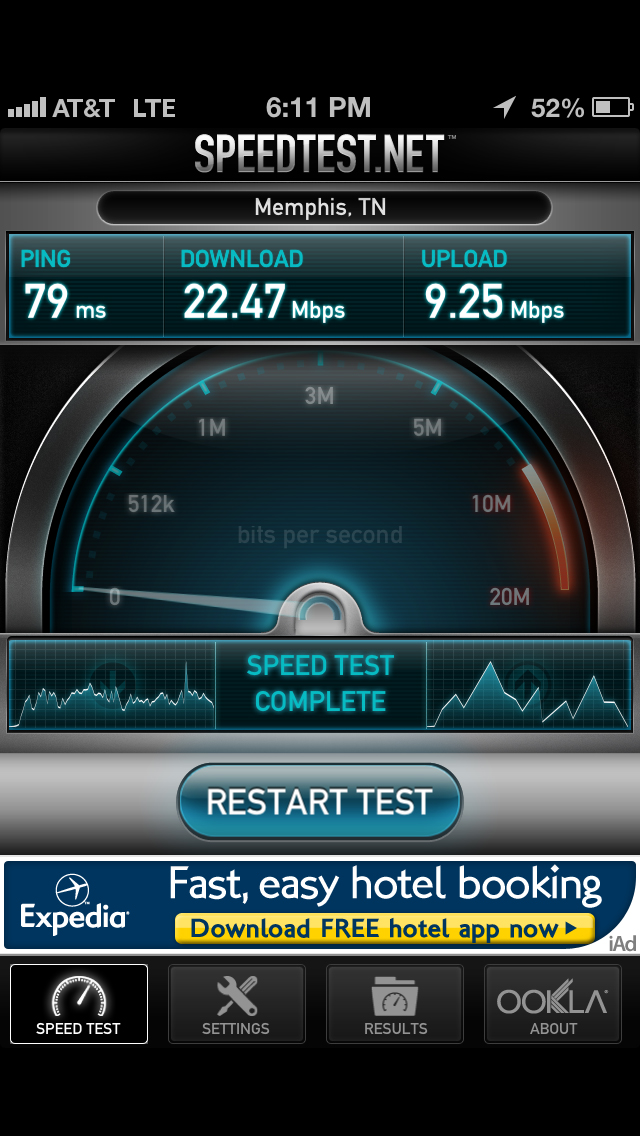Tap the Expedia hotel app ad banner
The image size is (640, 1136).
click(320, 905)
